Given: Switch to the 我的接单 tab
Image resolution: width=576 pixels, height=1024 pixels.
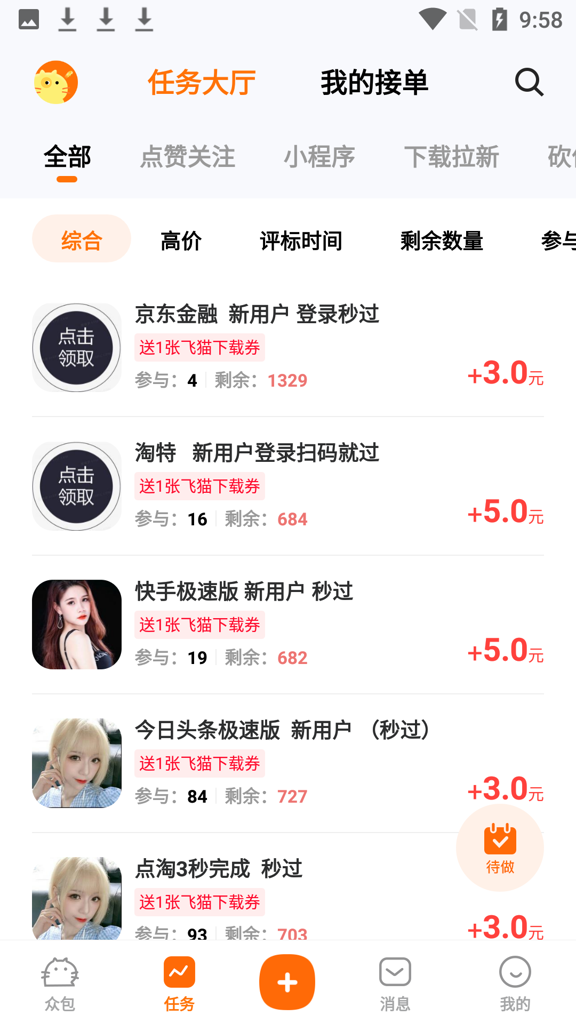Looking at the screenshot, I should 374,83.
